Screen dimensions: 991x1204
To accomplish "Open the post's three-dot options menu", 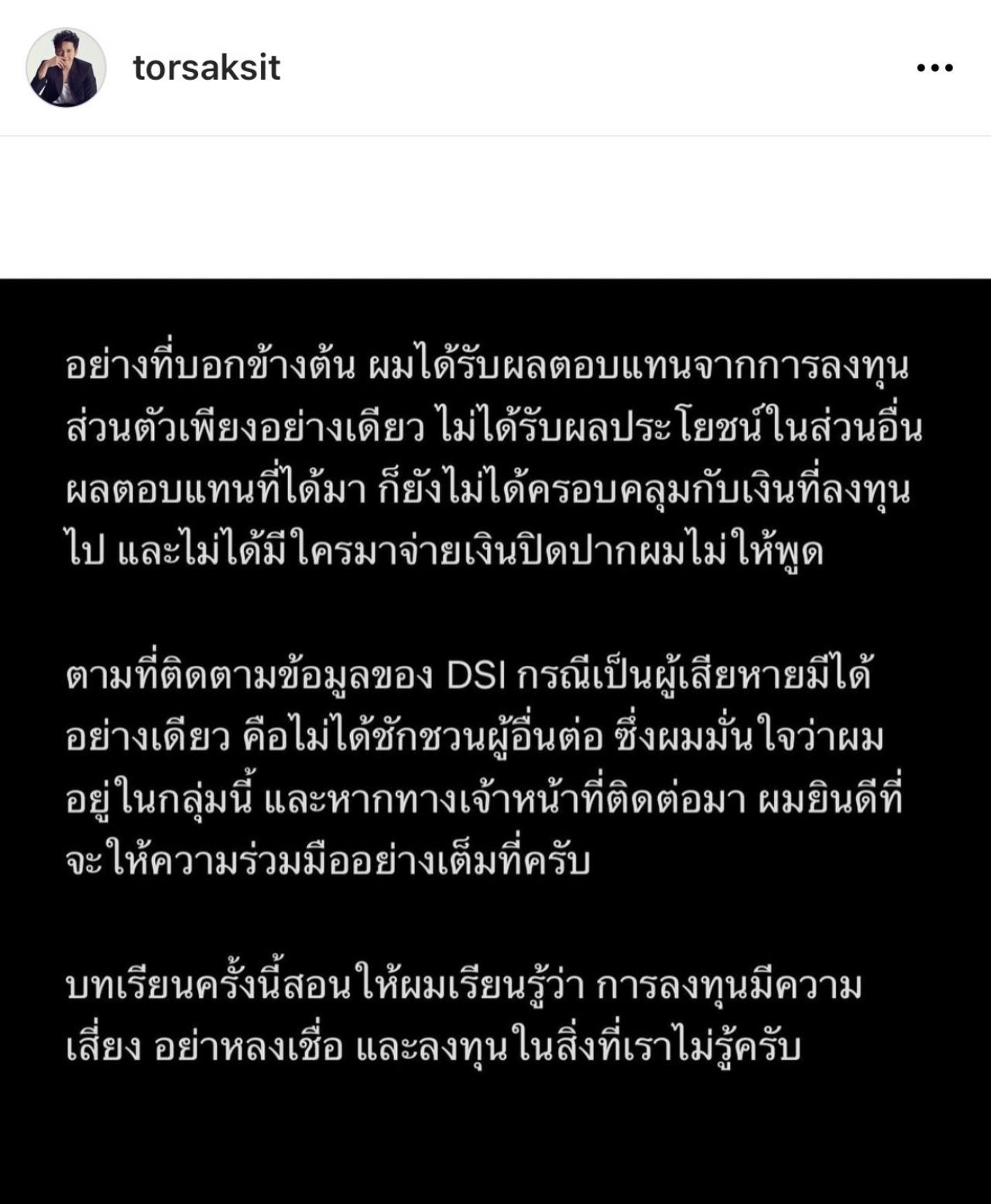I will (934, 68).
